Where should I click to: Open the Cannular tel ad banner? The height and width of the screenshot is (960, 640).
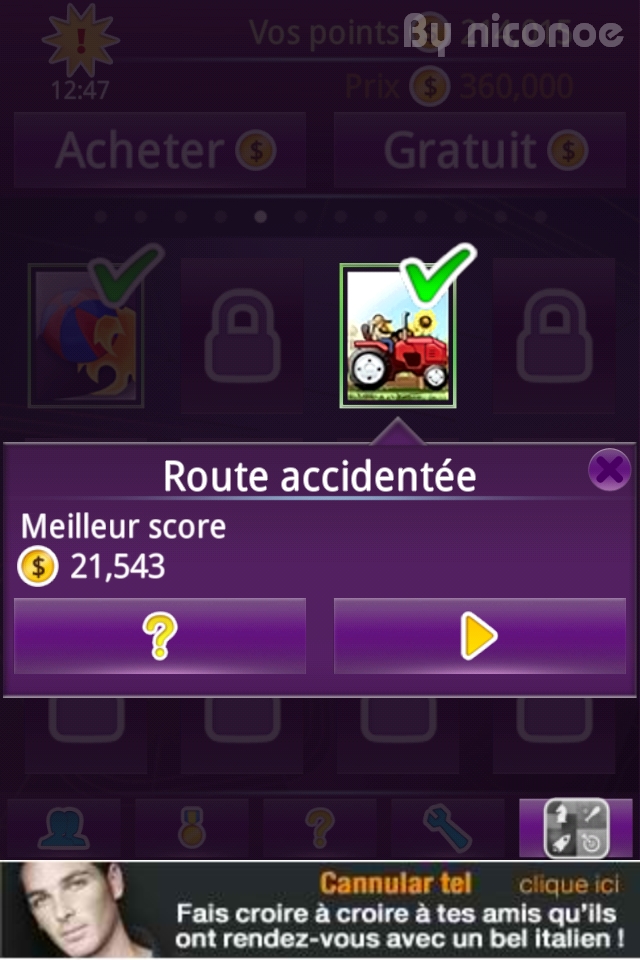coord(320,910)
